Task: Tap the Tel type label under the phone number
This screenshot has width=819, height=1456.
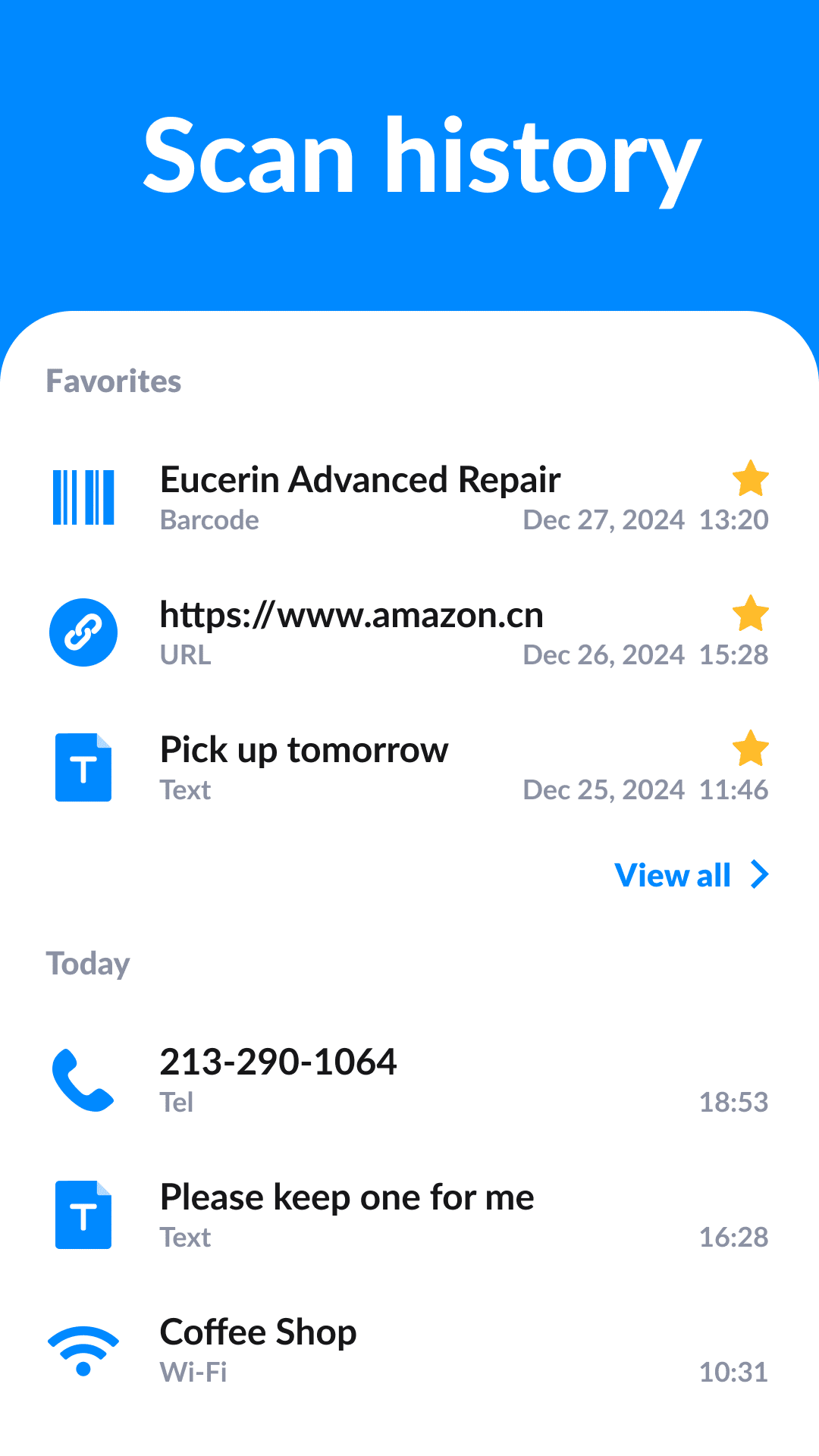Action: click(x=177, y=1103)
